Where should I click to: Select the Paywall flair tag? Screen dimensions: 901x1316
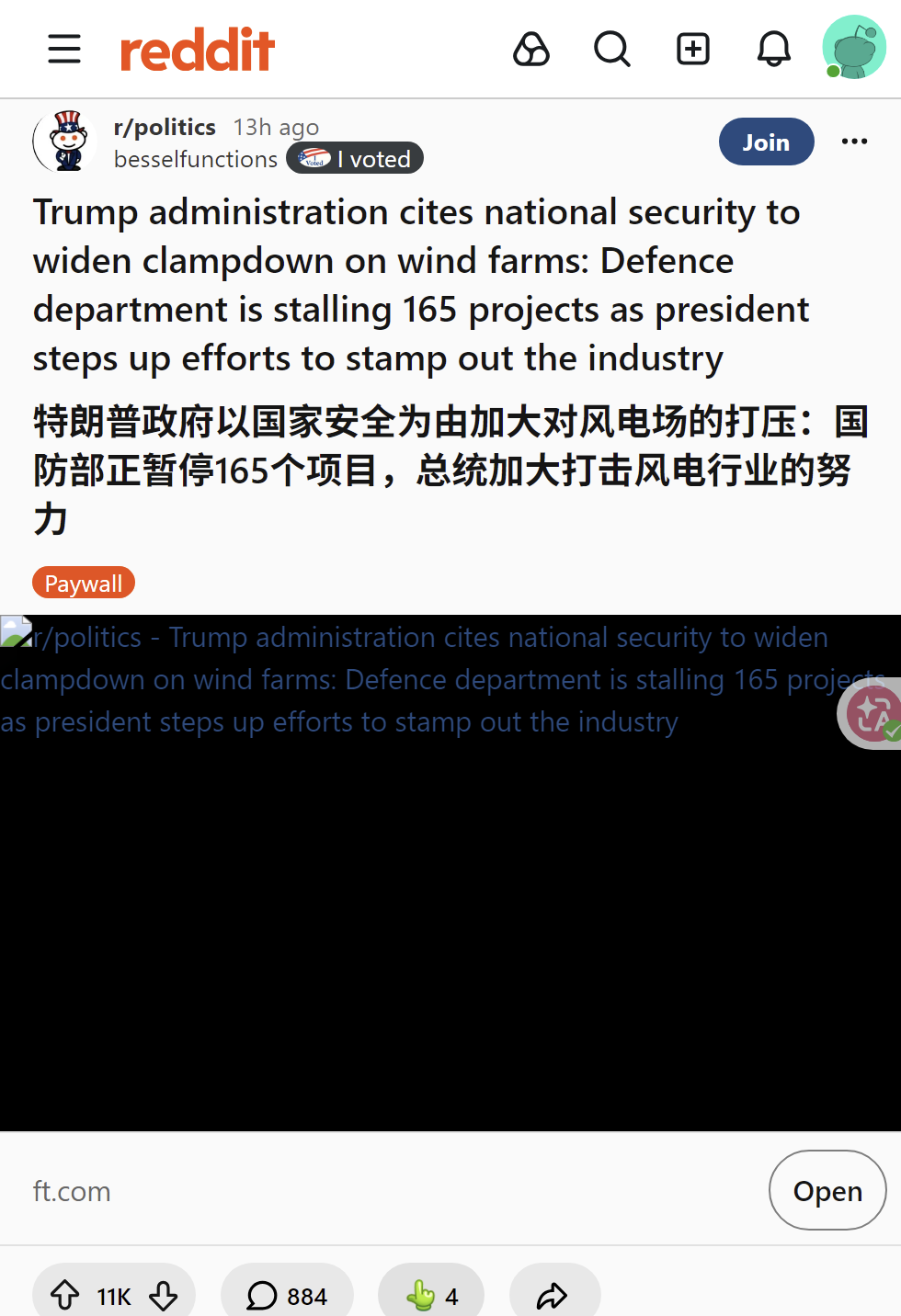pyautogui.click(x=84, y=583)
